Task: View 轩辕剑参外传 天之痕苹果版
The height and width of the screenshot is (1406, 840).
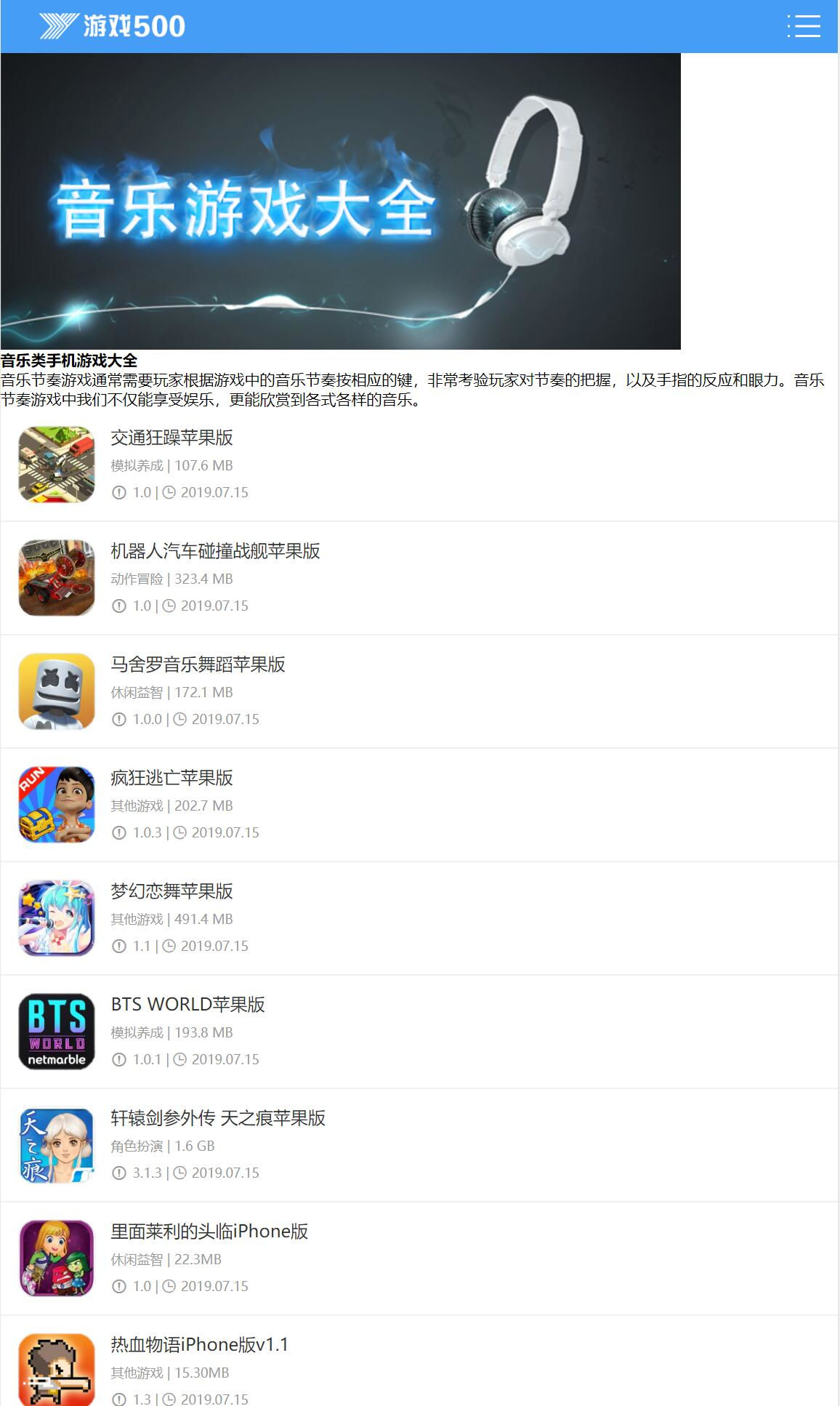Action: (419, 1145)
